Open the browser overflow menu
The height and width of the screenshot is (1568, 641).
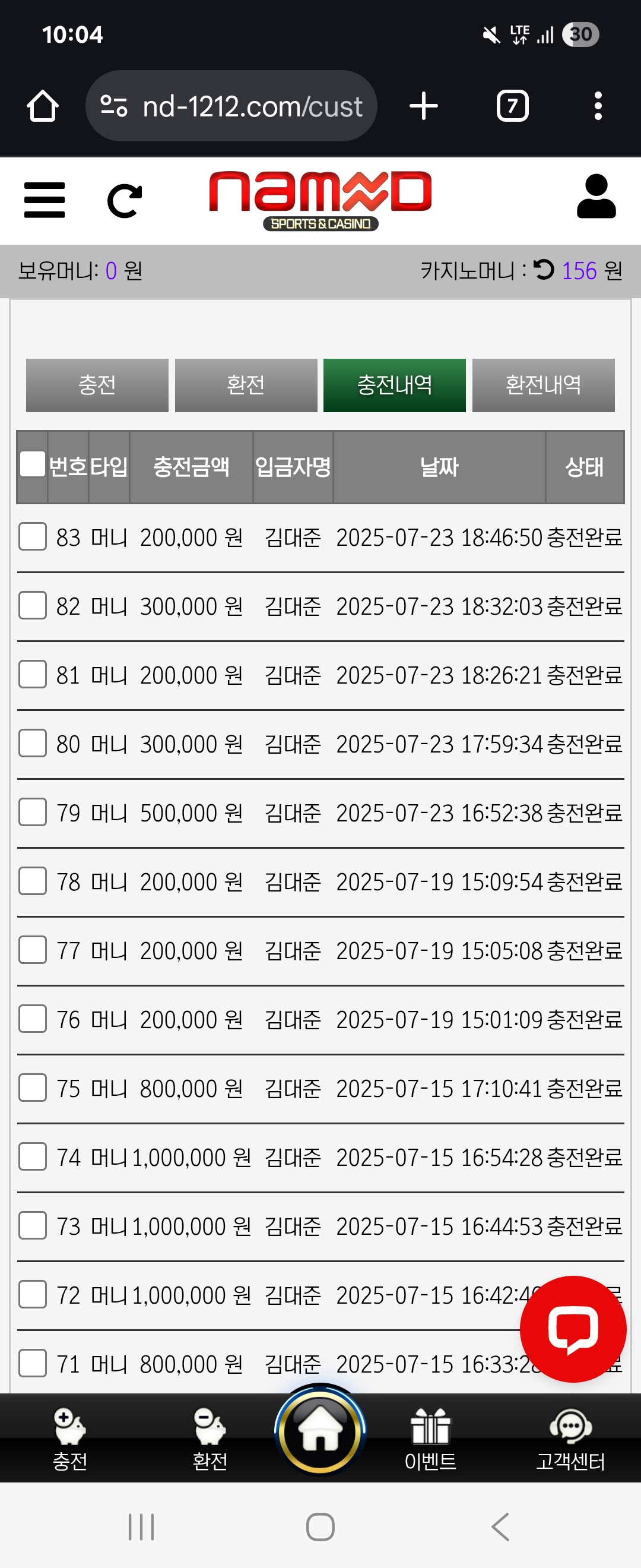(598, 106)
